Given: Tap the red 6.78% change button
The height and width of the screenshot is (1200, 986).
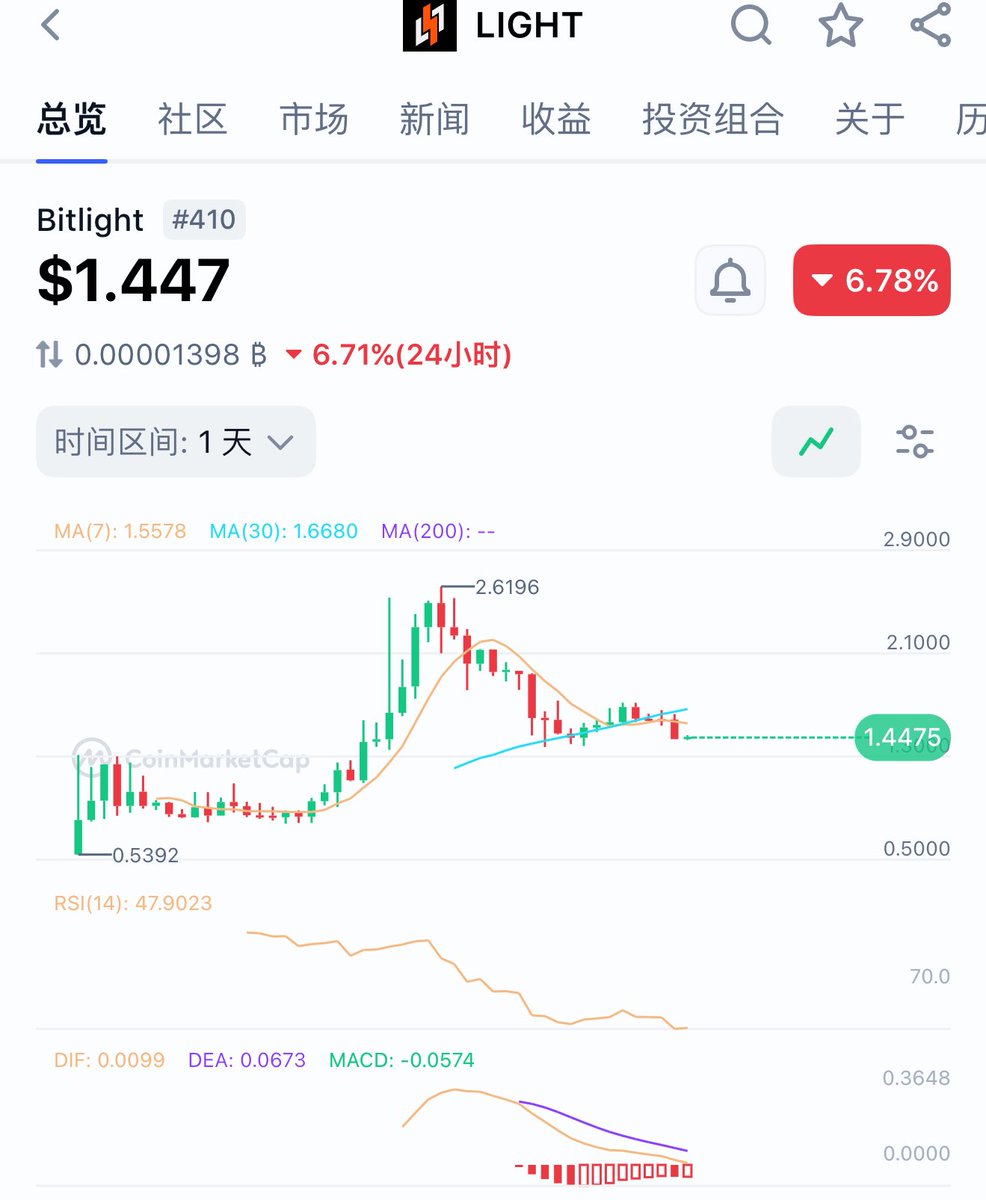Looking at the screenshot, I should 871,281.
